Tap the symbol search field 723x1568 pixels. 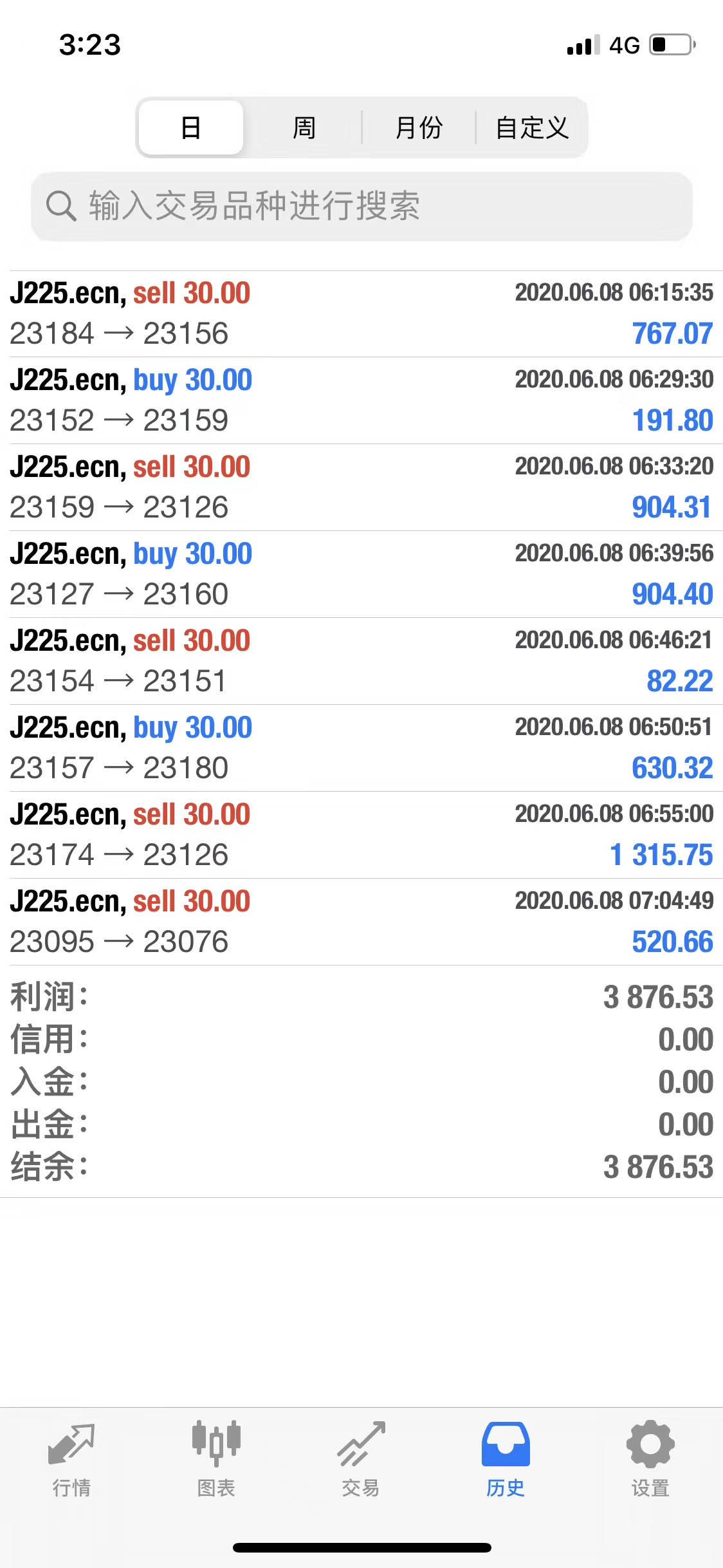tap(361, 206)
